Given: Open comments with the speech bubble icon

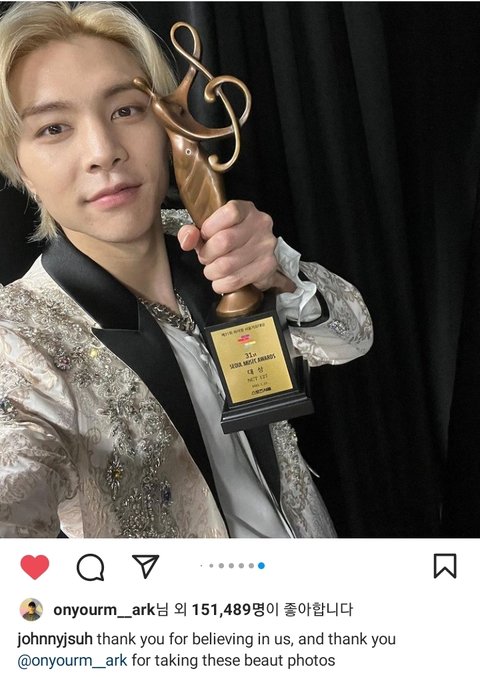Looking at the screenshot, I should (x=91, y=567).
